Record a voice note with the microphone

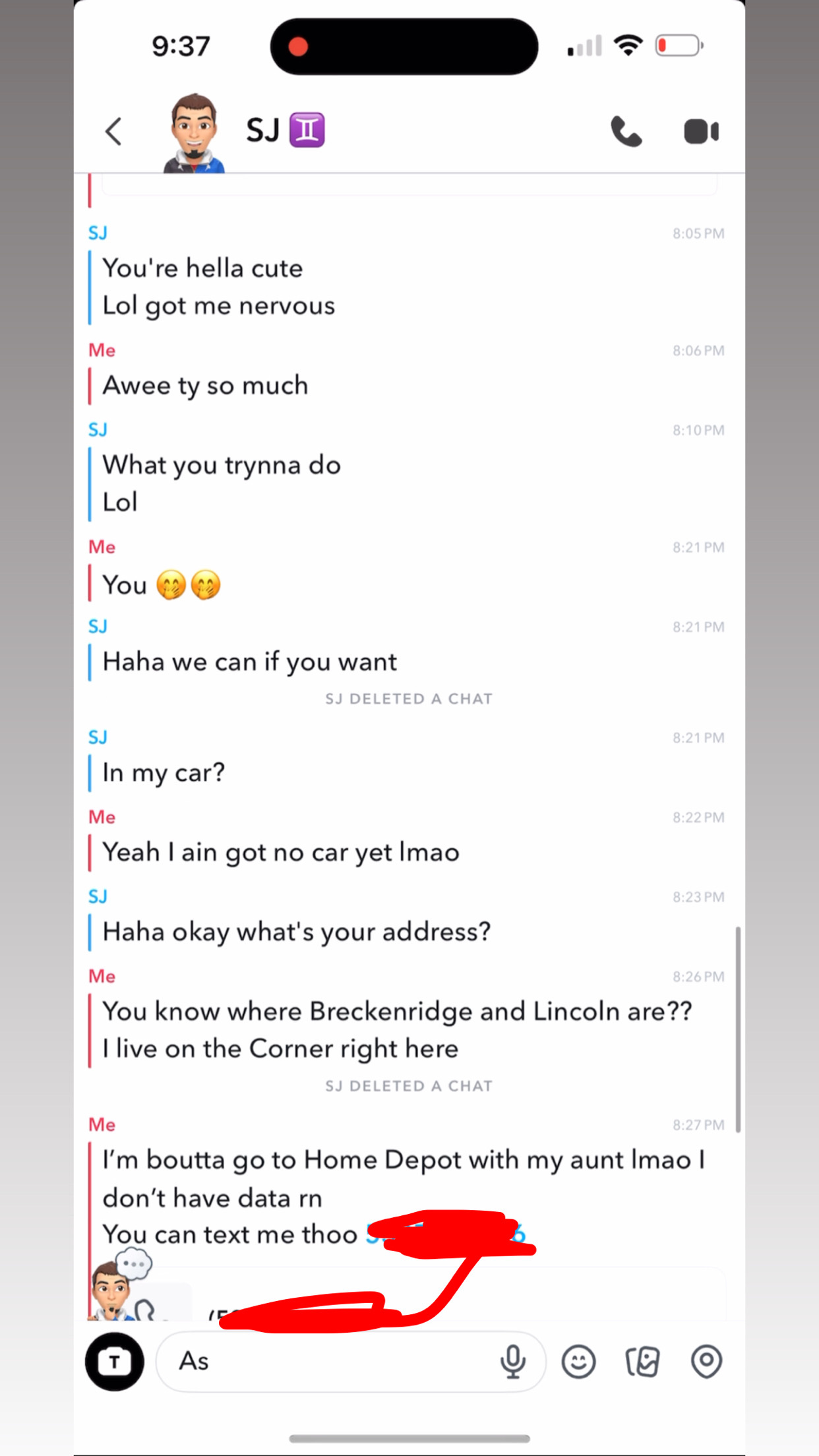[x=512, y=1362]
